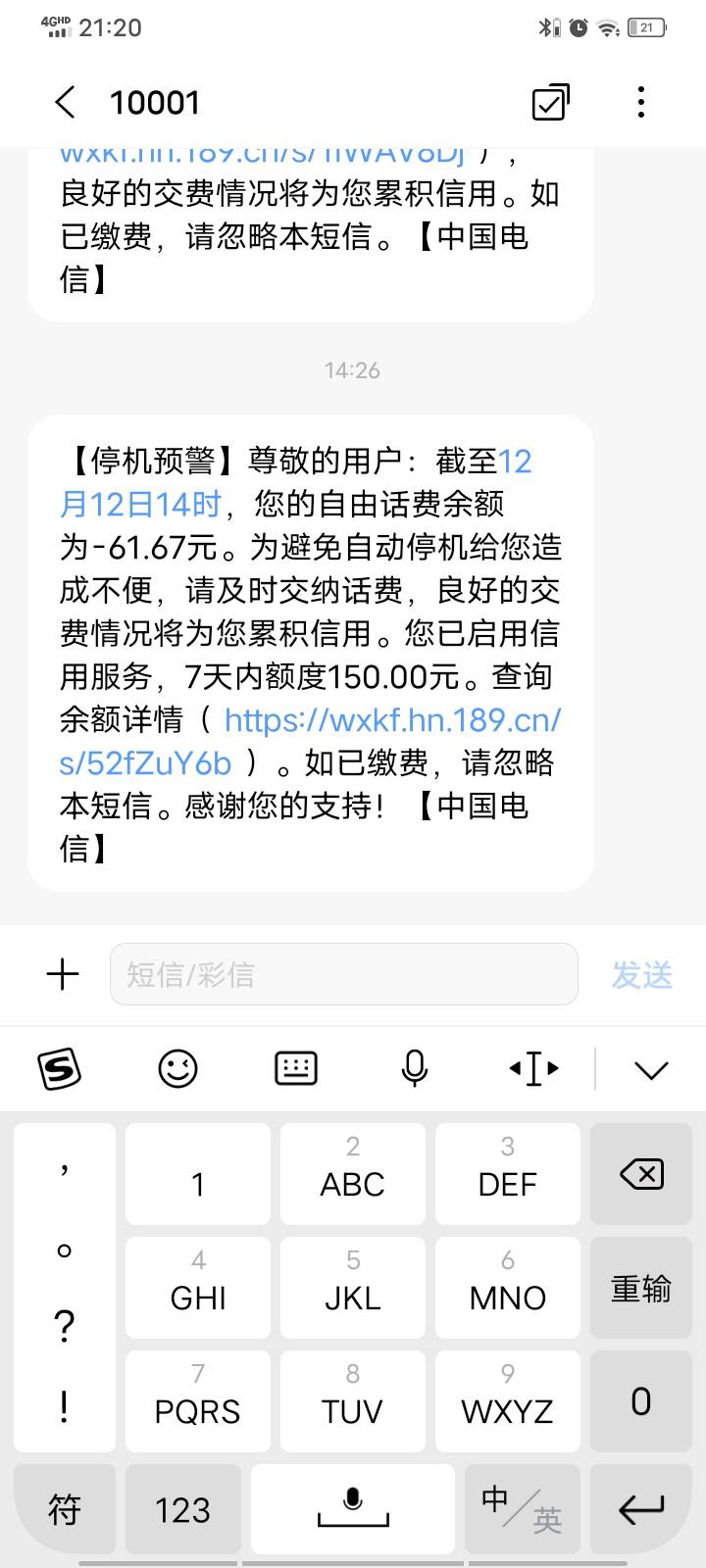Open the three-dot overflow menu

641,102
